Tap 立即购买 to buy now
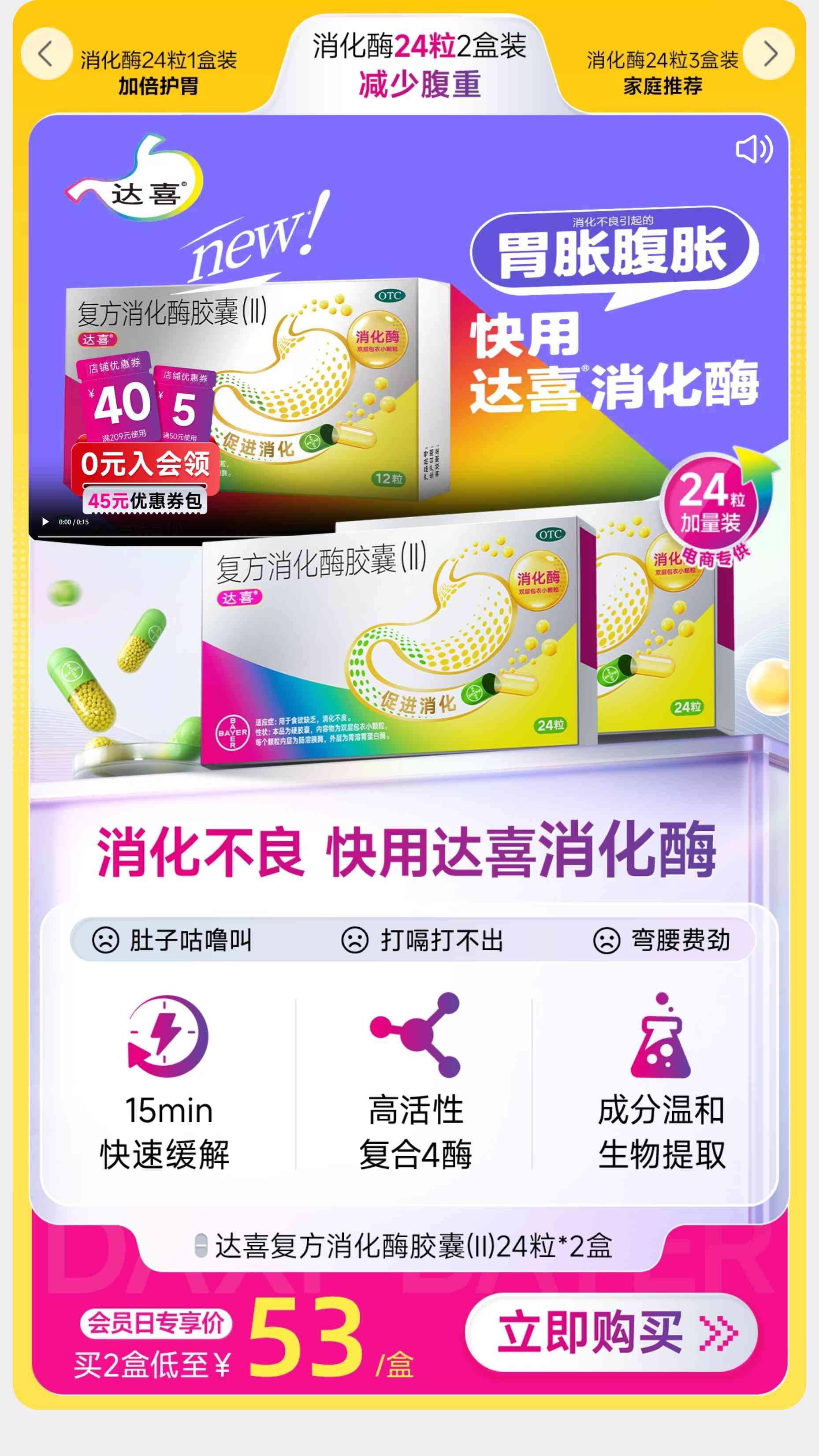 [x=611, y=1333]
